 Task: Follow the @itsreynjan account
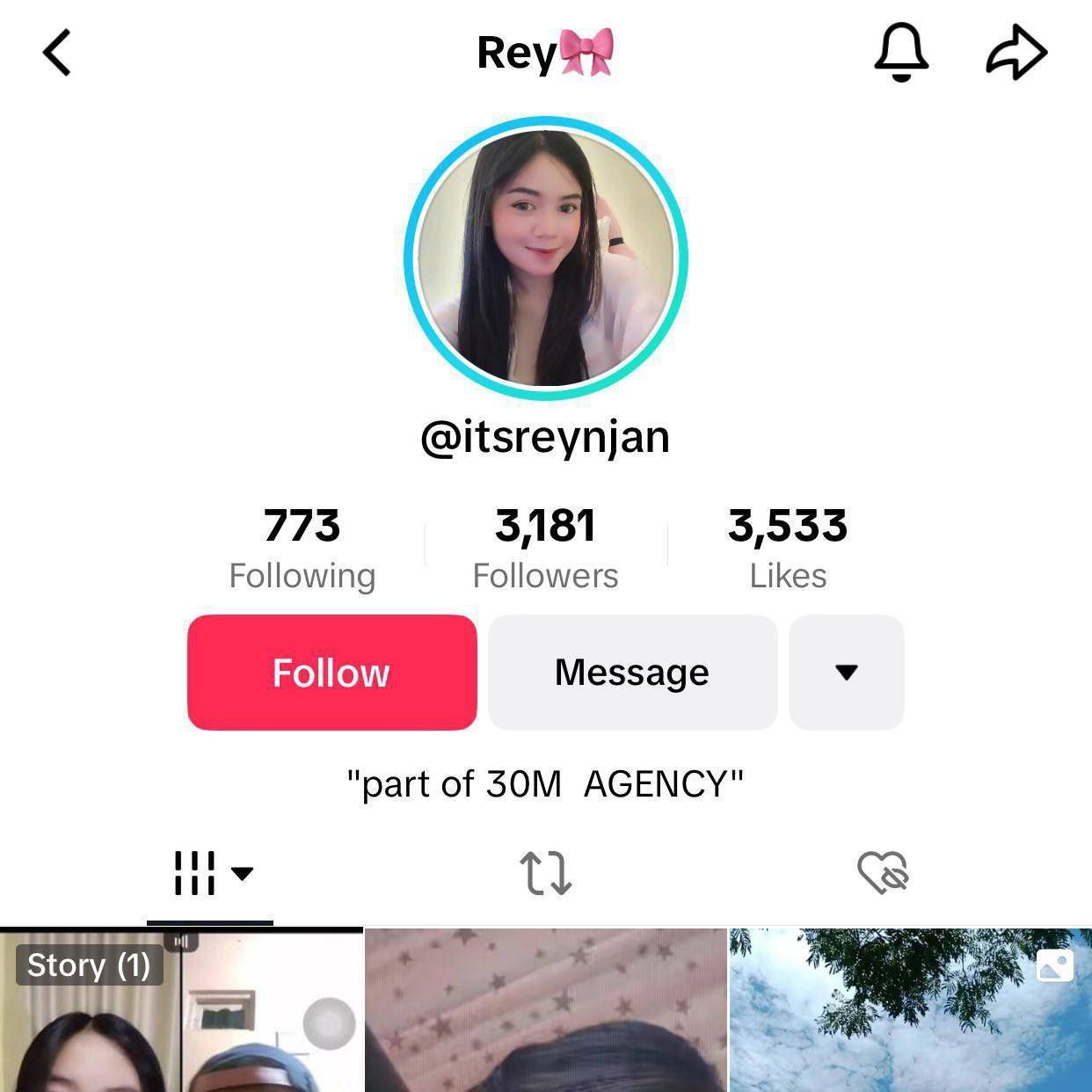point(331,673)
